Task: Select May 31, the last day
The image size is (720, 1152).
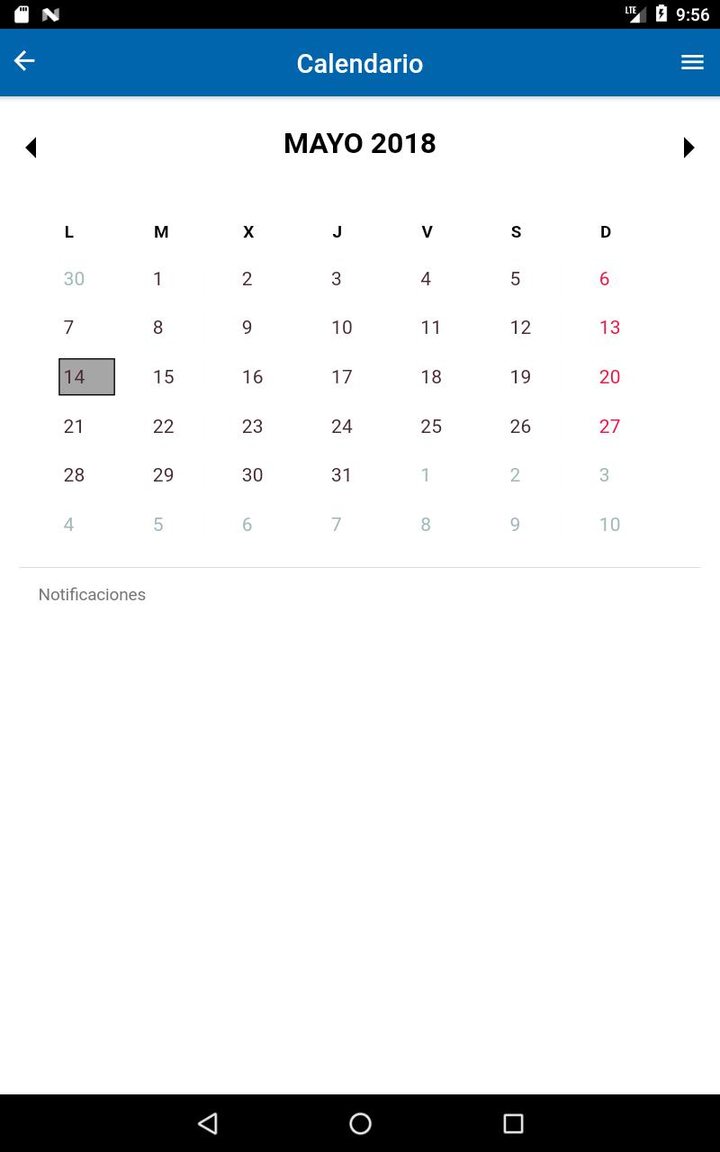Action: tap(341, 475)
